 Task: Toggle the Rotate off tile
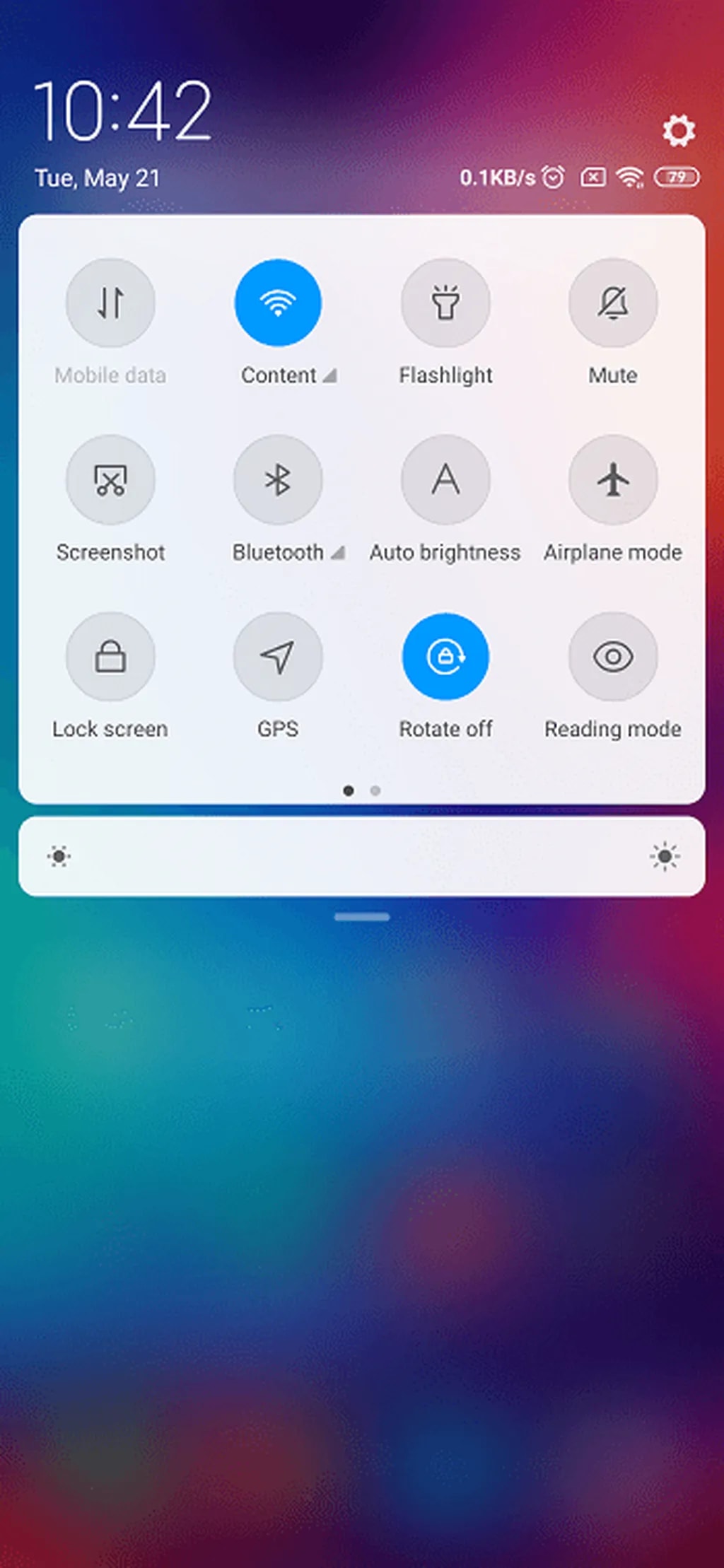(445, 657)
